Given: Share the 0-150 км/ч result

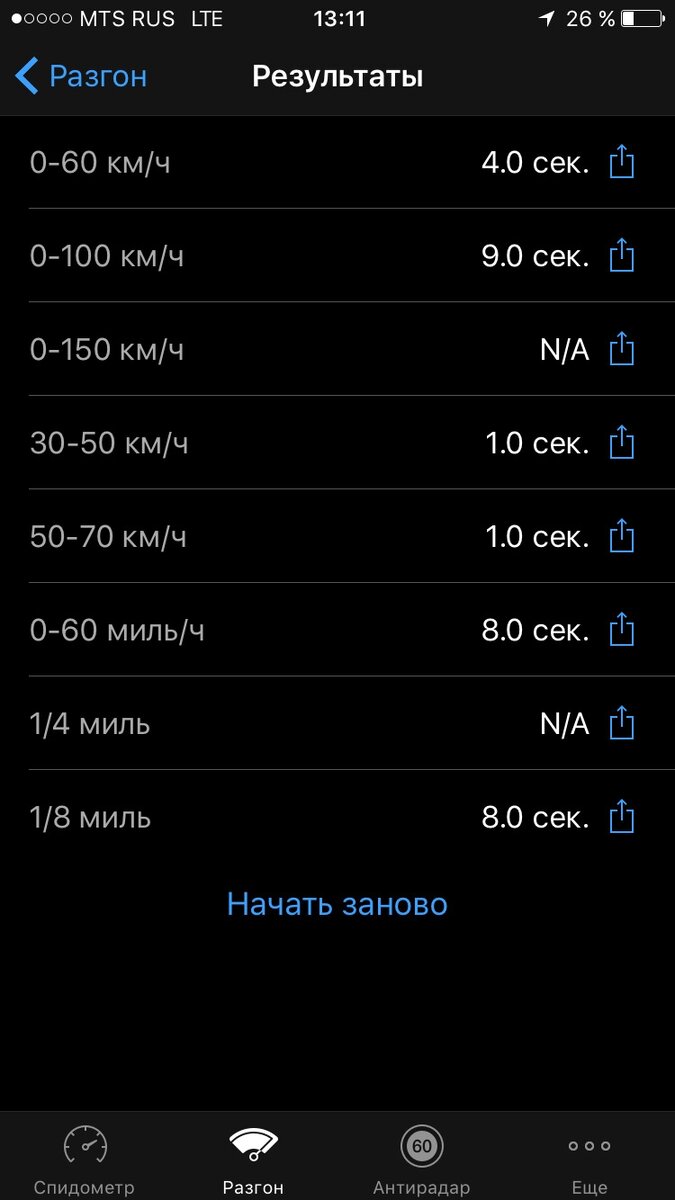Looking at the screenshot, I should tap(622, 349).
